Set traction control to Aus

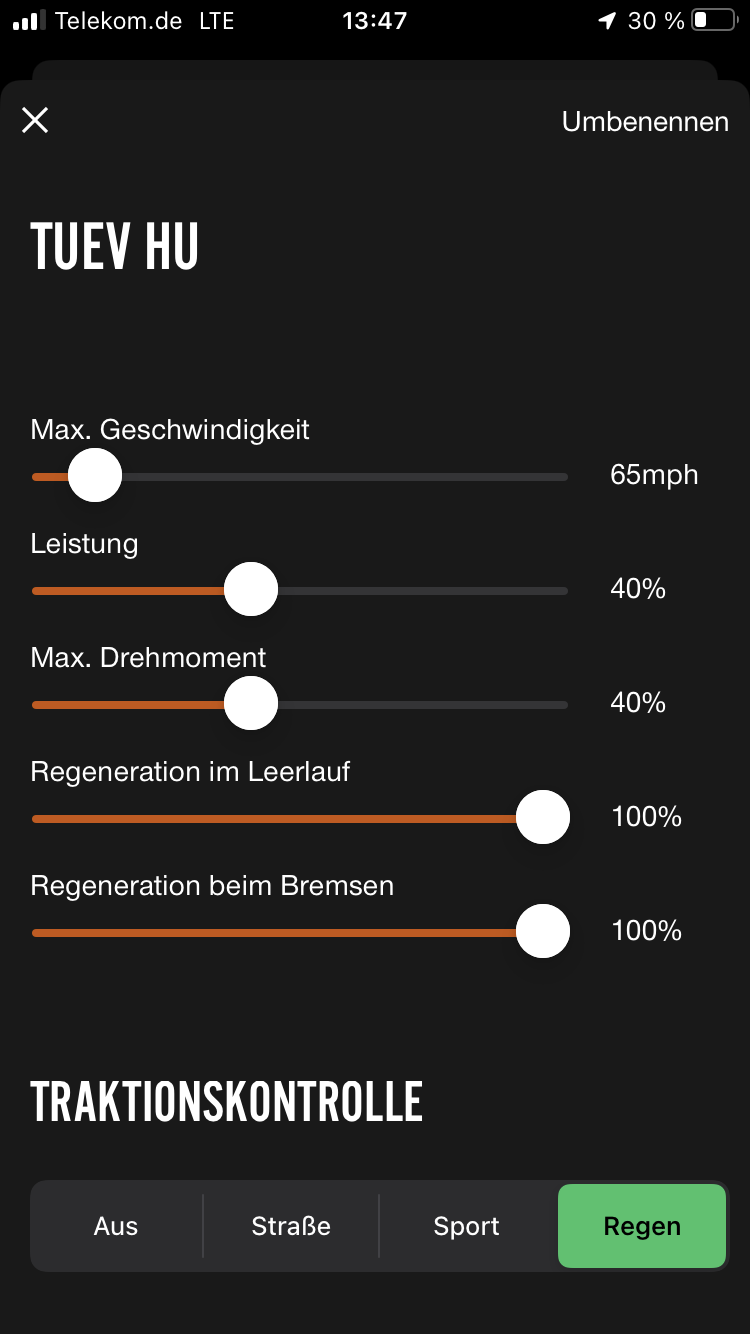pyautogui.click(x=116, y=1226)
